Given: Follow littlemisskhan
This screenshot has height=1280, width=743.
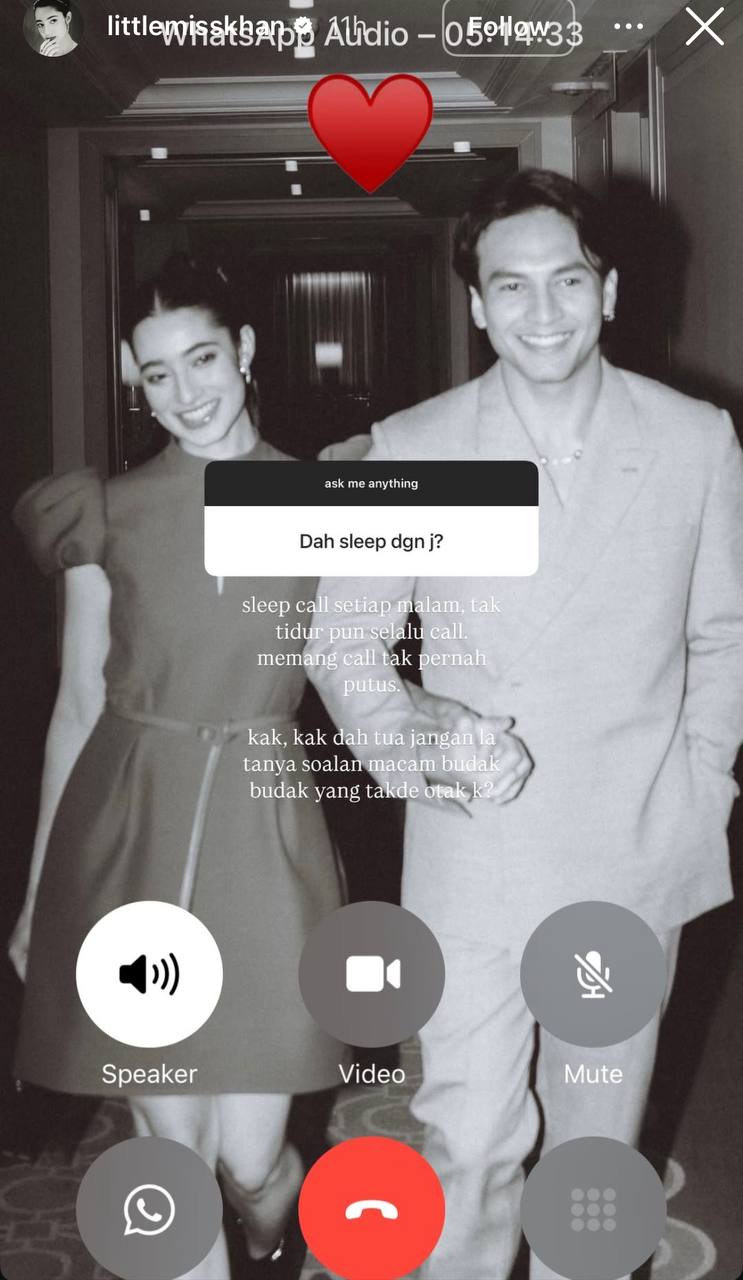Looking at the screenshot, I should pos(508,27).
